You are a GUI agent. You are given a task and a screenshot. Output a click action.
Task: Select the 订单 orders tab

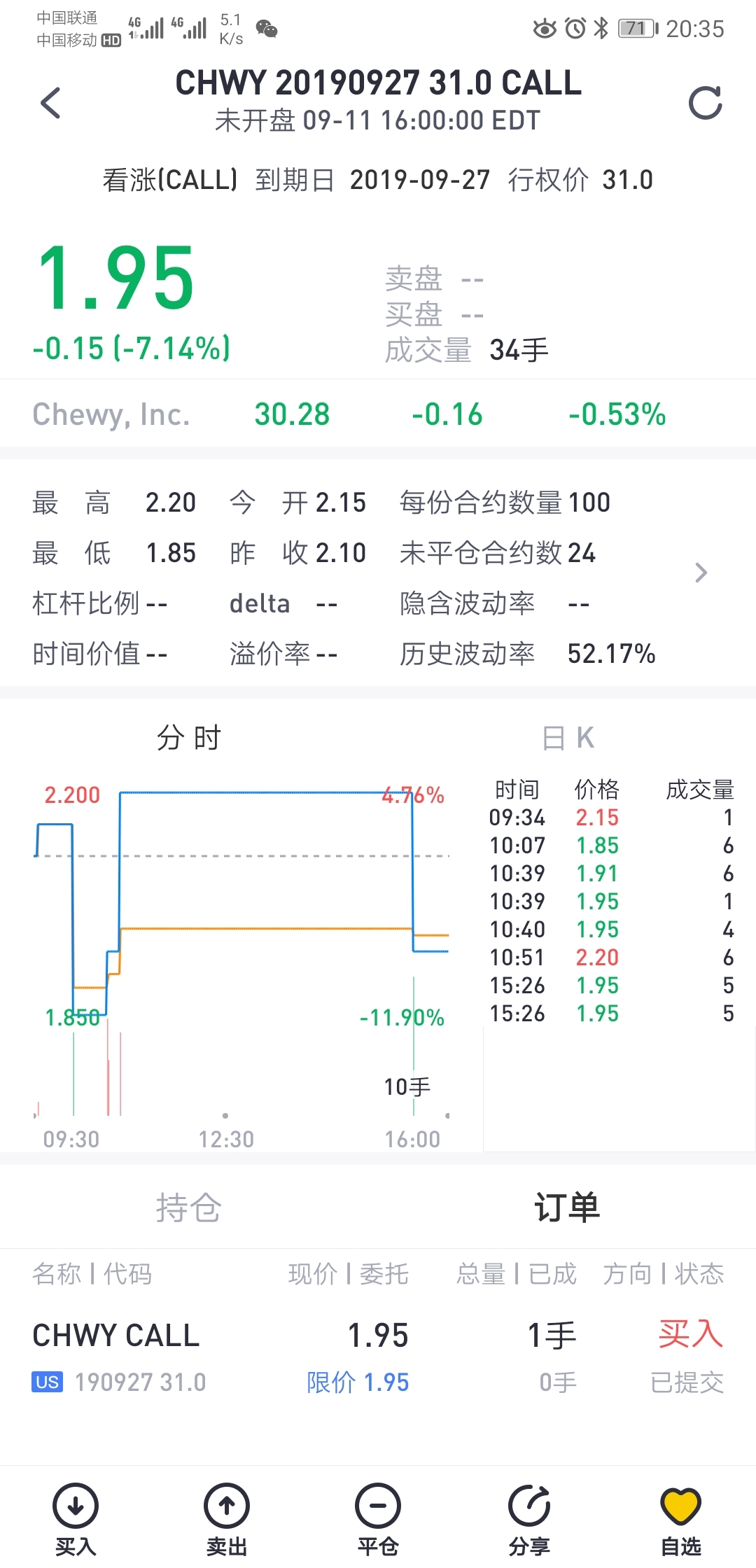[568, 1207]
